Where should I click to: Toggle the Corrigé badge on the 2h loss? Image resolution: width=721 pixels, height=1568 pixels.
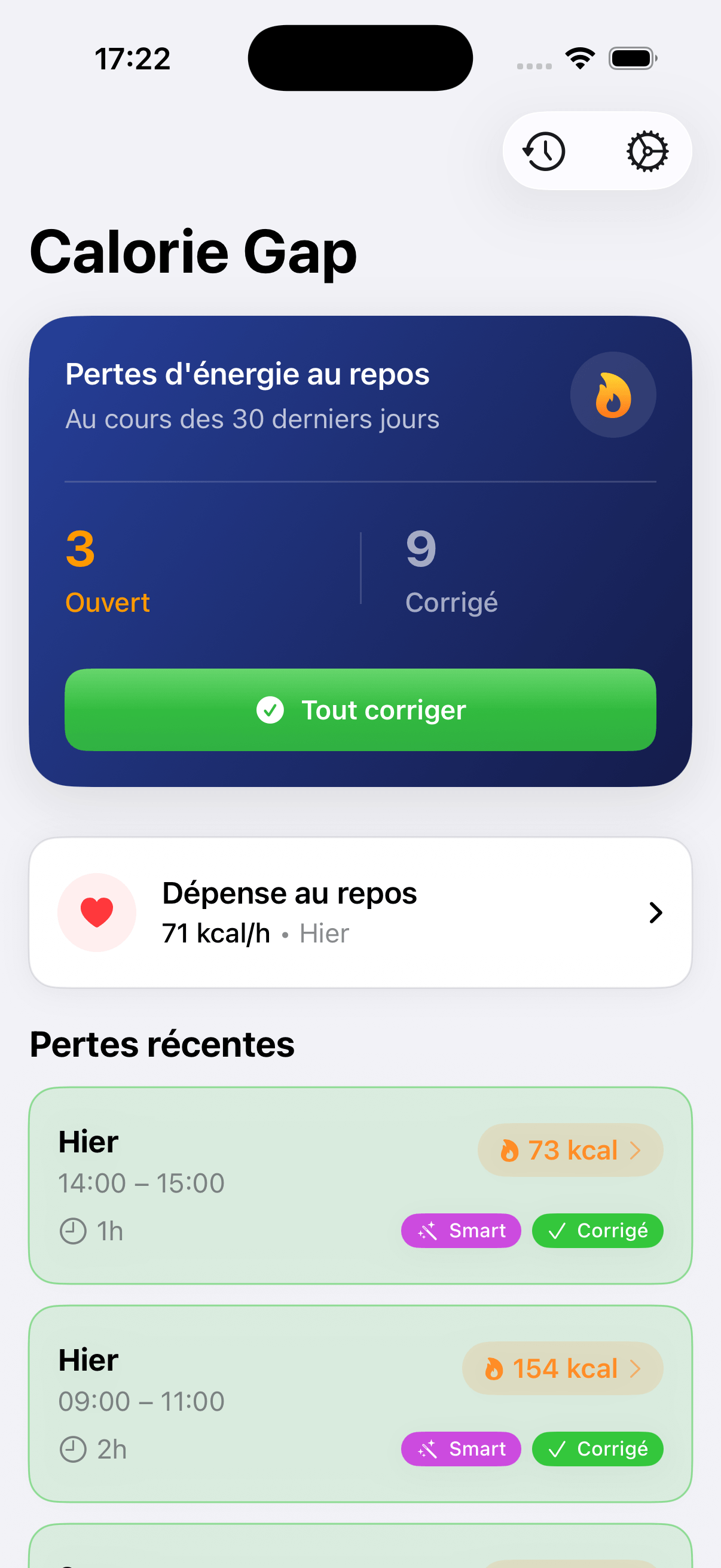click(597, 1448)
